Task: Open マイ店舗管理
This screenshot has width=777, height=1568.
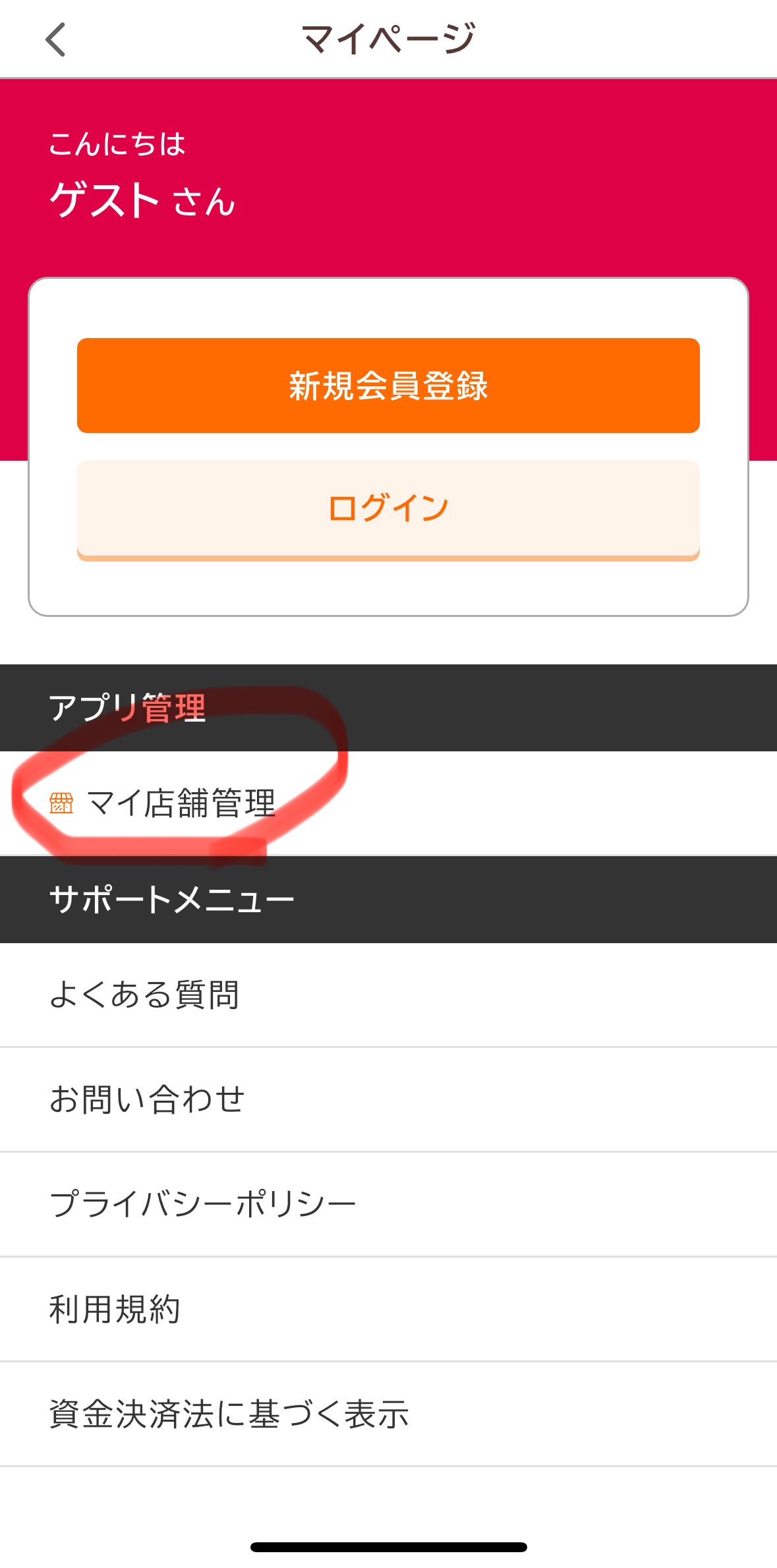Action: coord(388,803)
